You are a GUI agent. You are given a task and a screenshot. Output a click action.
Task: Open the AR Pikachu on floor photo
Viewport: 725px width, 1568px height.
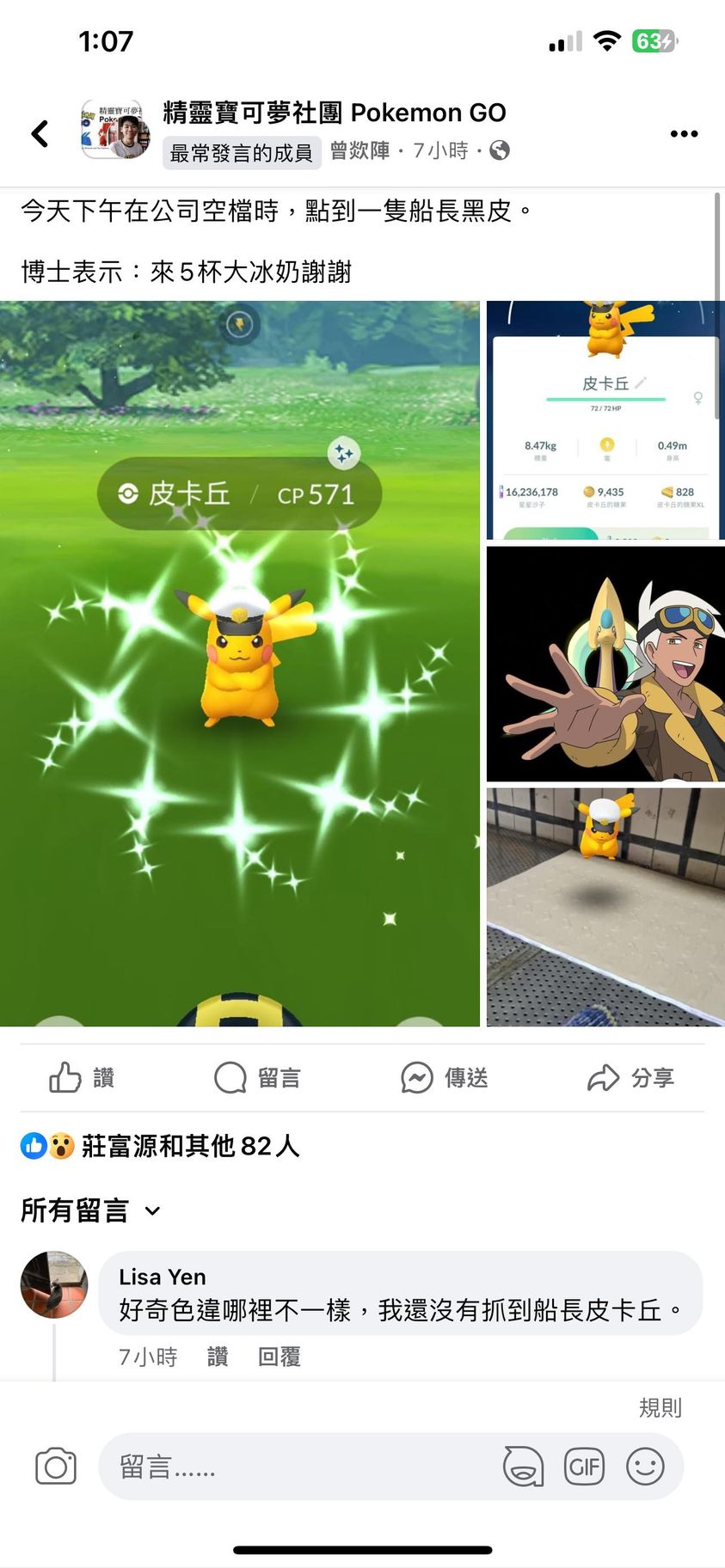tap(605, 906)
